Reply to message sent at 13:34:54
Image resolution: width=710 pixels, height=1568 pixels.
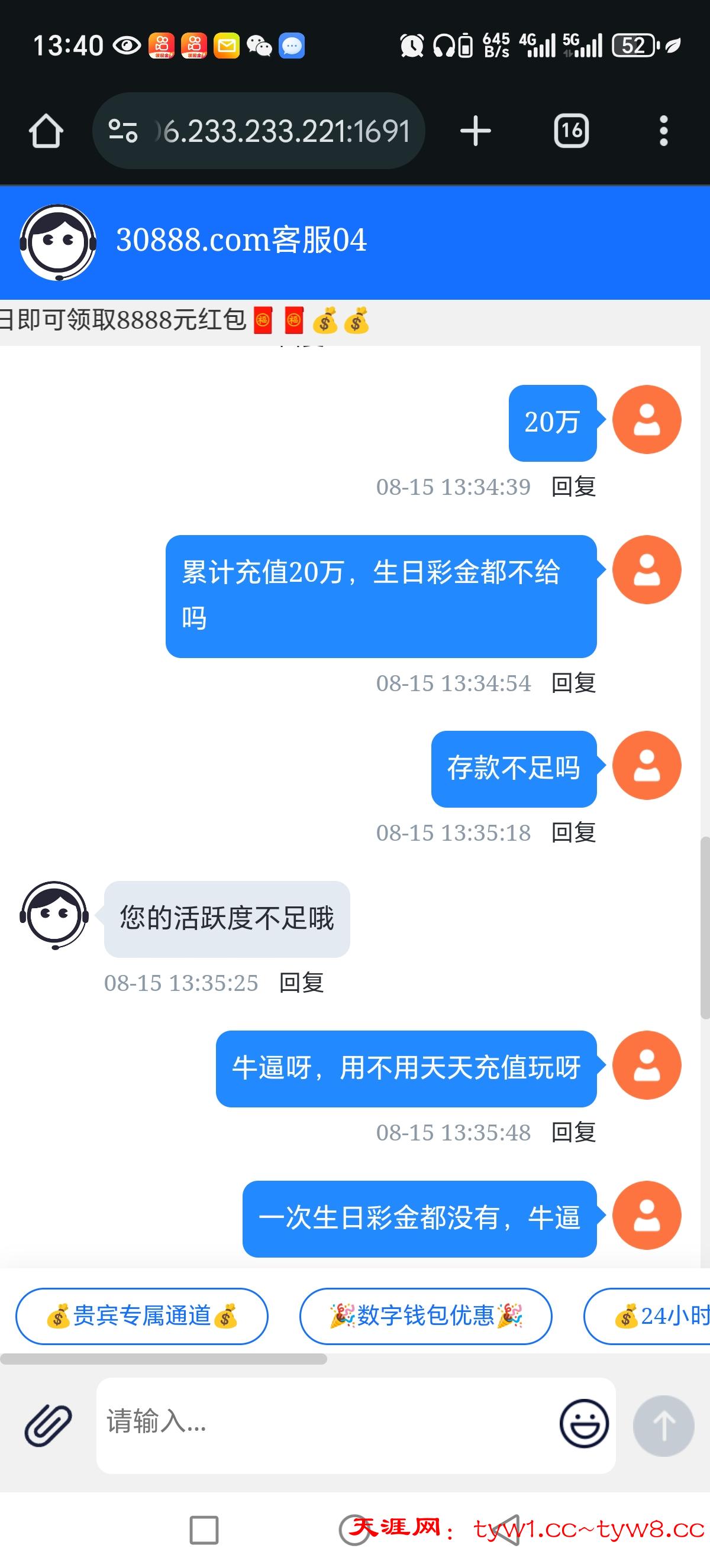[x=573, y=683]
